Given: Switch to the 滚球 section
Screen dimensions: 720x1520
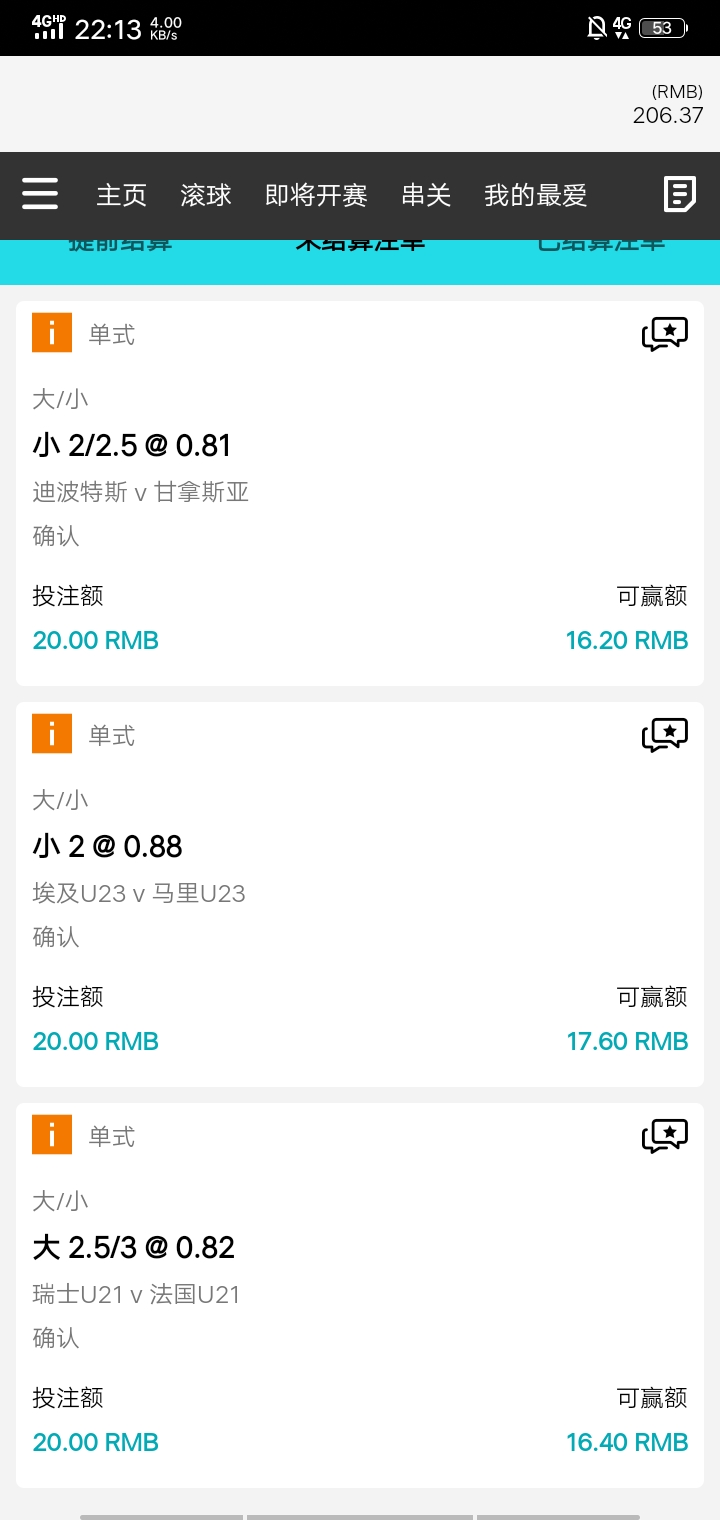Looking at the screenshot, I should [206, 195].
